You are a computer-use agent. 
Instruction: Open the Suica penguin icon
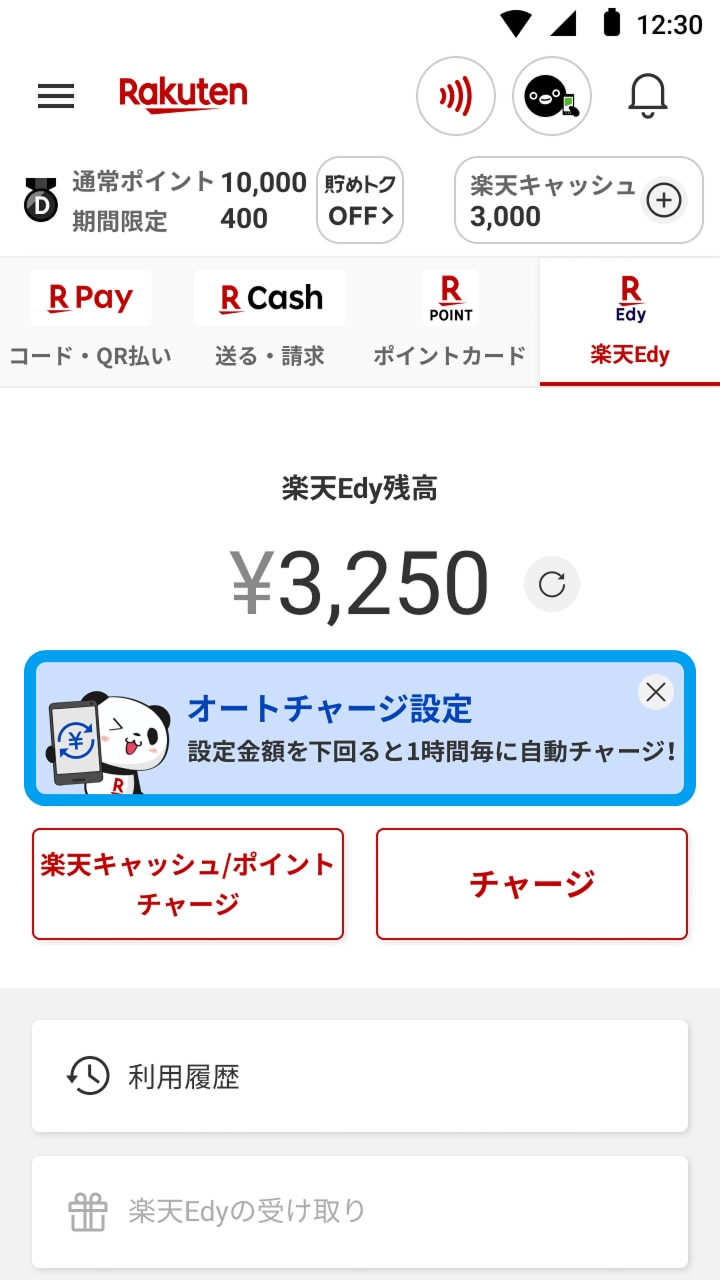(x=552, y=96)
